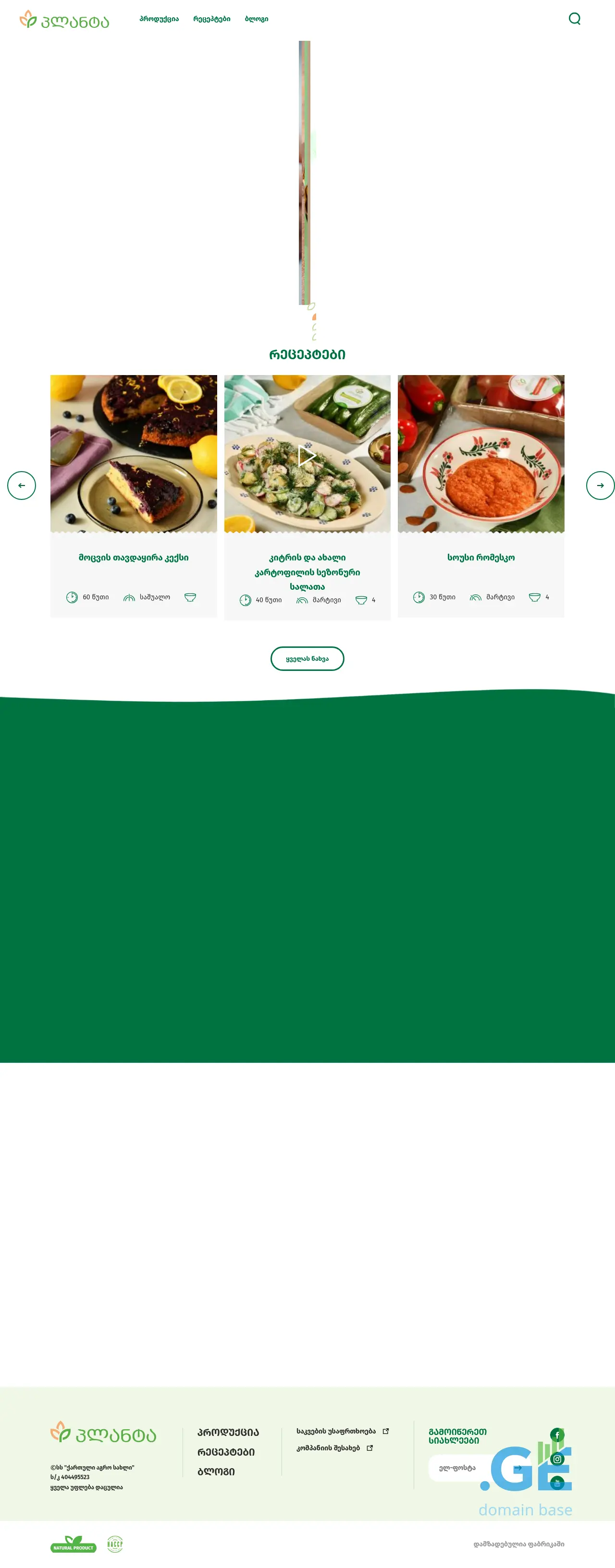Visit the Instagram profile
This screenshot has width=615, height=1568.
coord(556,1459)
